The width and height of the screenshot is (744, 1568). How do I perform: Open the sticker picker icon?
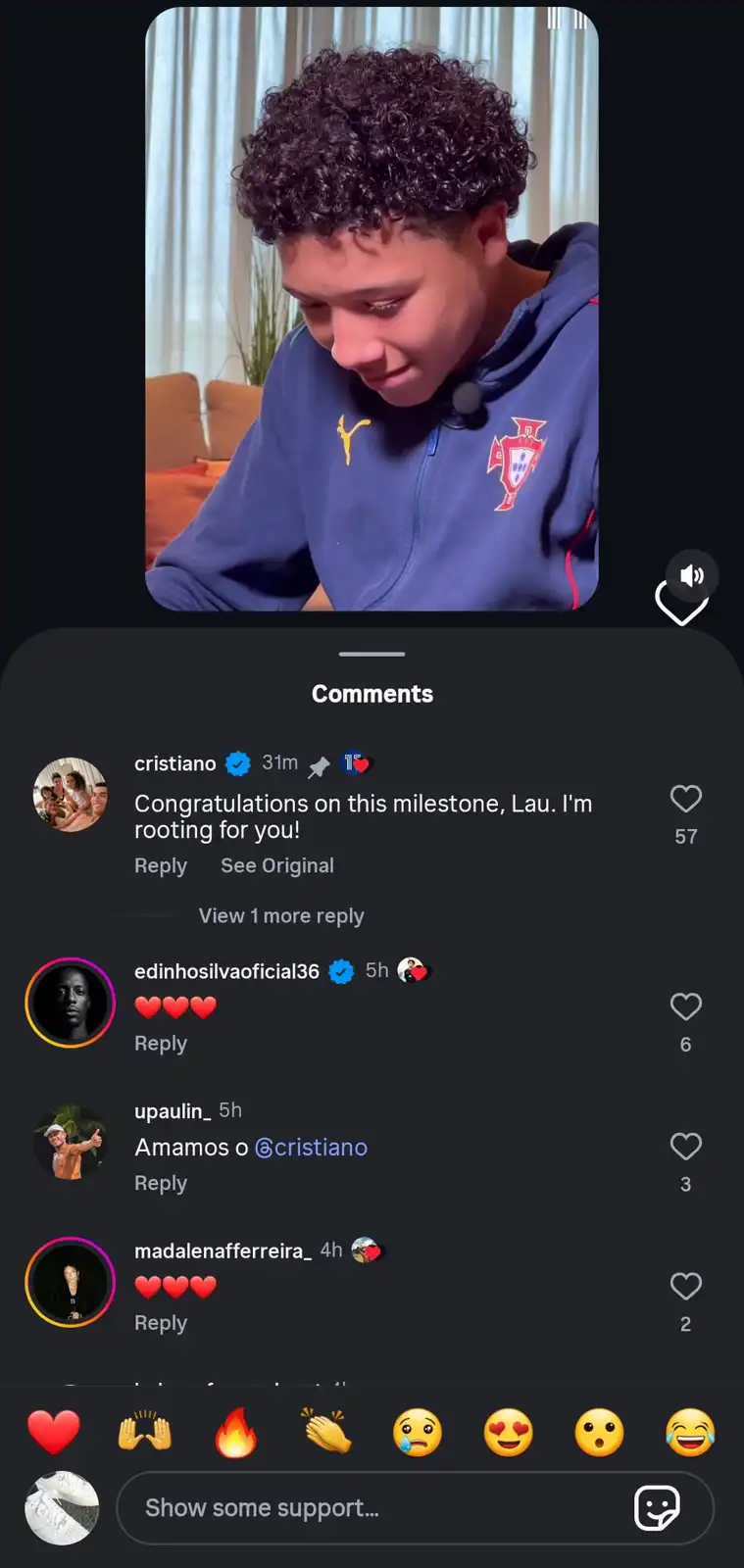[x=657, y=1508]
